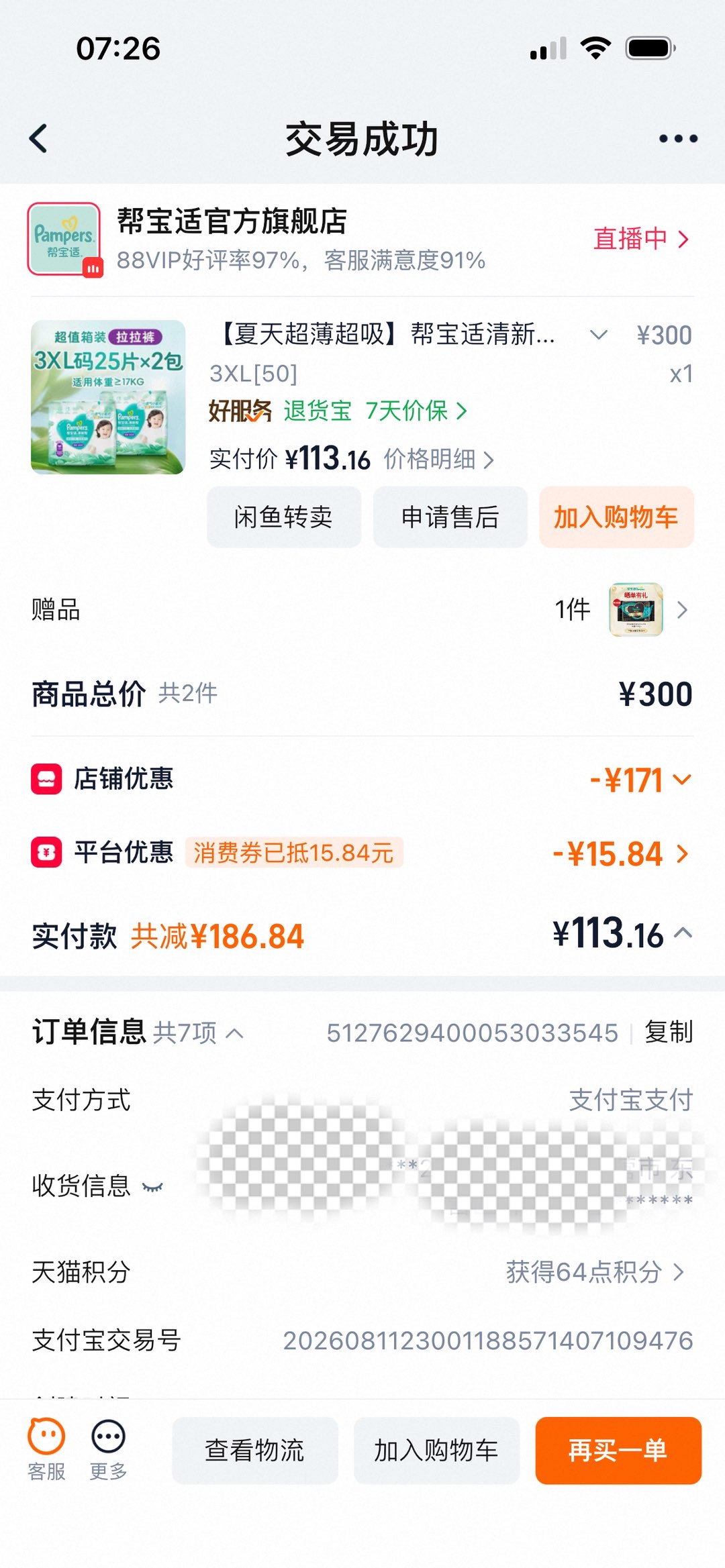The width and height of the screenshot is (725, 1568).
Task: Open the three-dot overflow menu
Action: coord(678,139)
